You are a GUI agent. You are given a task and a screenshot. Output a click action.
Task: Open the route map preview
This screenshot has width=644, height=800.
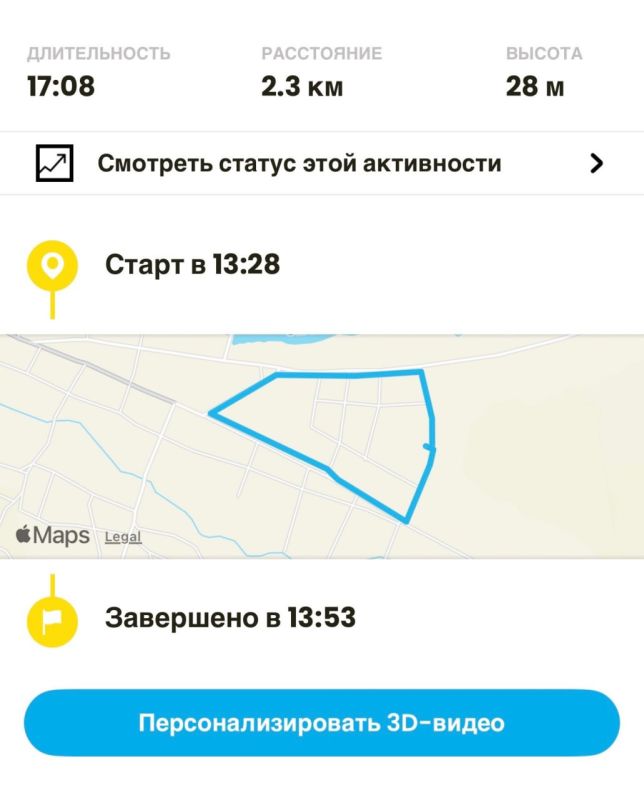click(322, 445)
